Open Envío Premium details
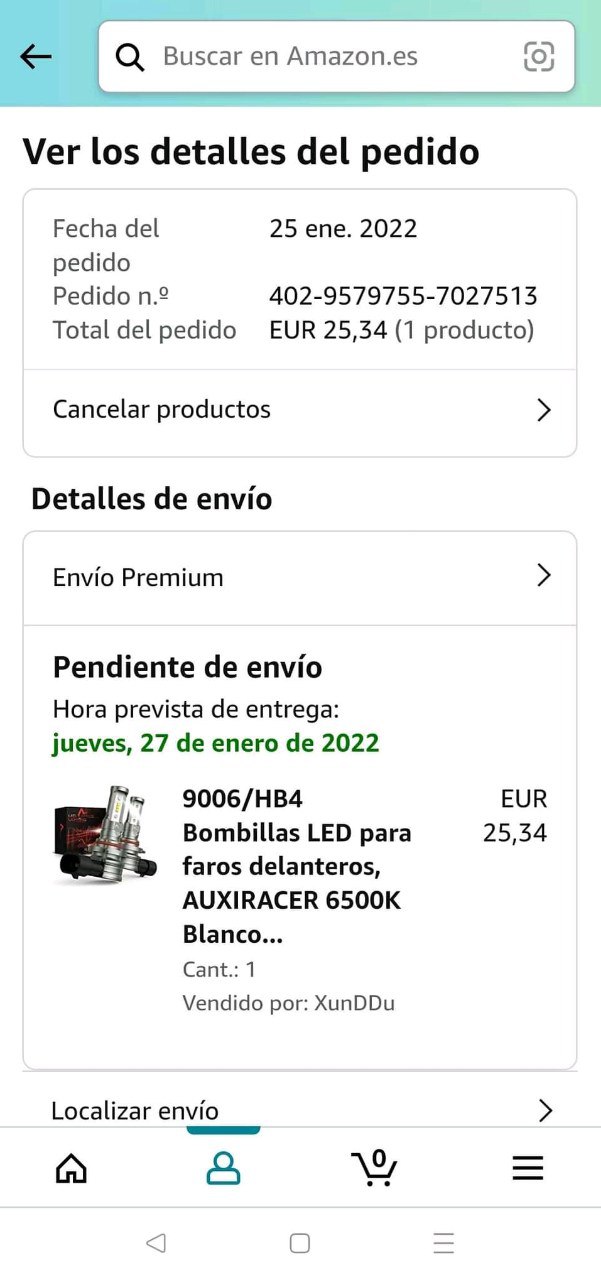Viewport: 601px width, 1280px height. [300, 577]
